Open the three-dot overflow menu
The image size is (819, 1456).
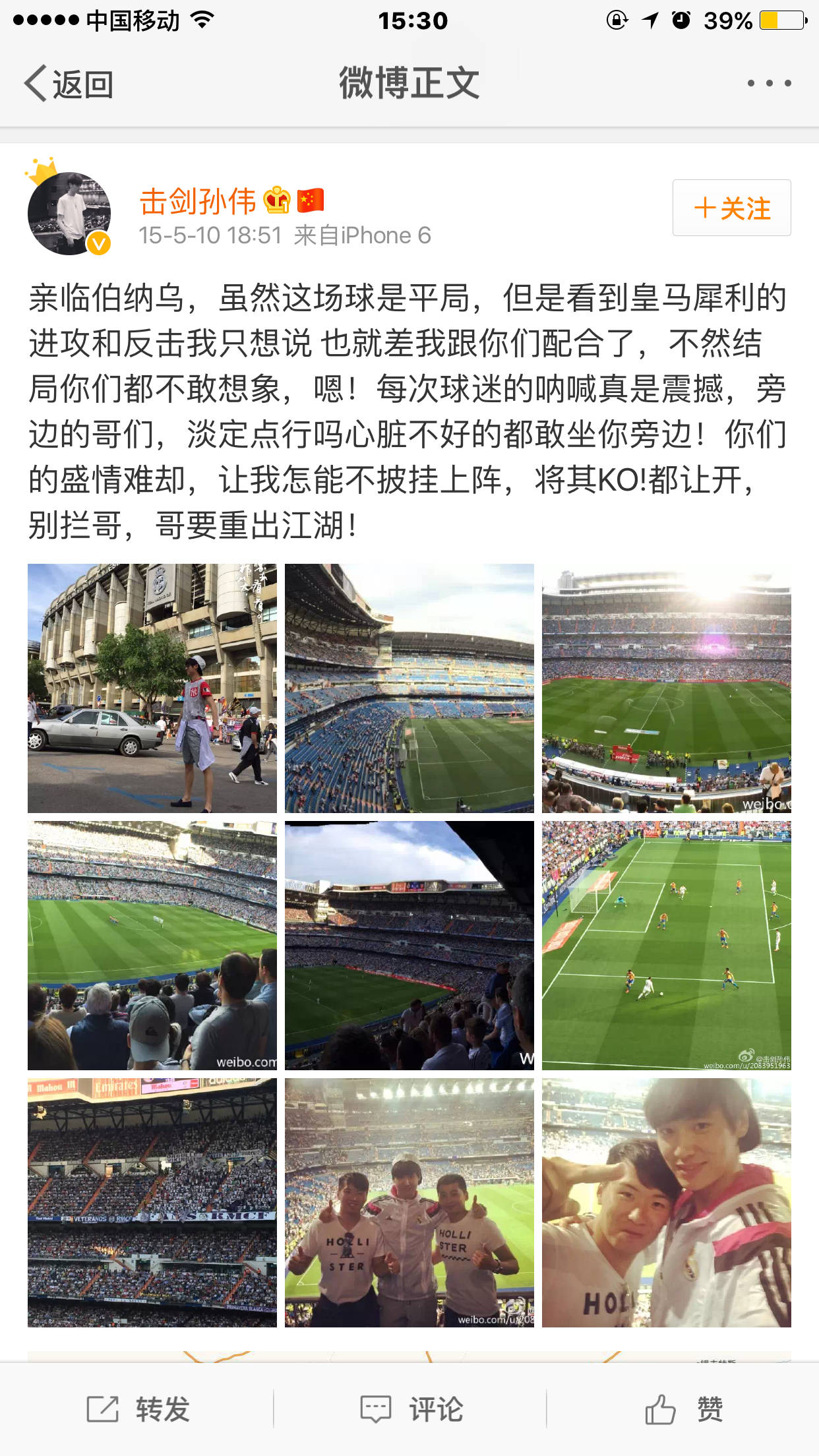pos(769,84)
